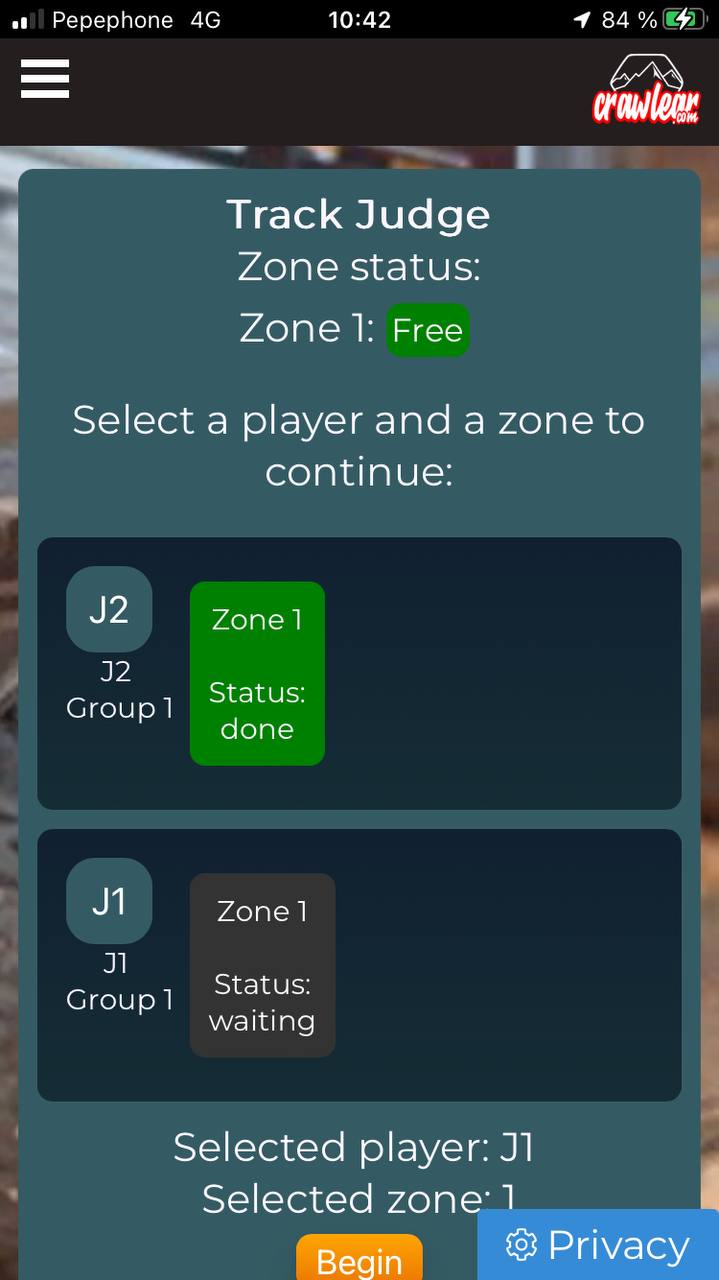The height and width of the screenshot is (1280, 719).
Task: Select J2's Zone 1 done tile
Action: (x=257, y=673)
